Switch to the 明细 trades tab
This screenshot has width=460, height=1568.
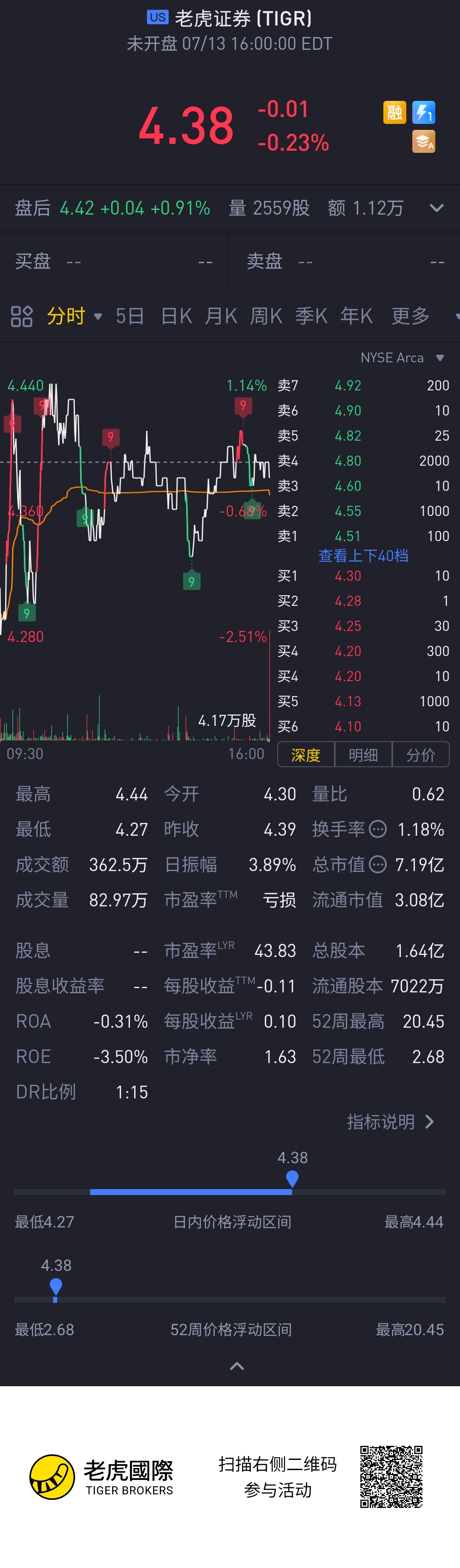click(363, 755)
